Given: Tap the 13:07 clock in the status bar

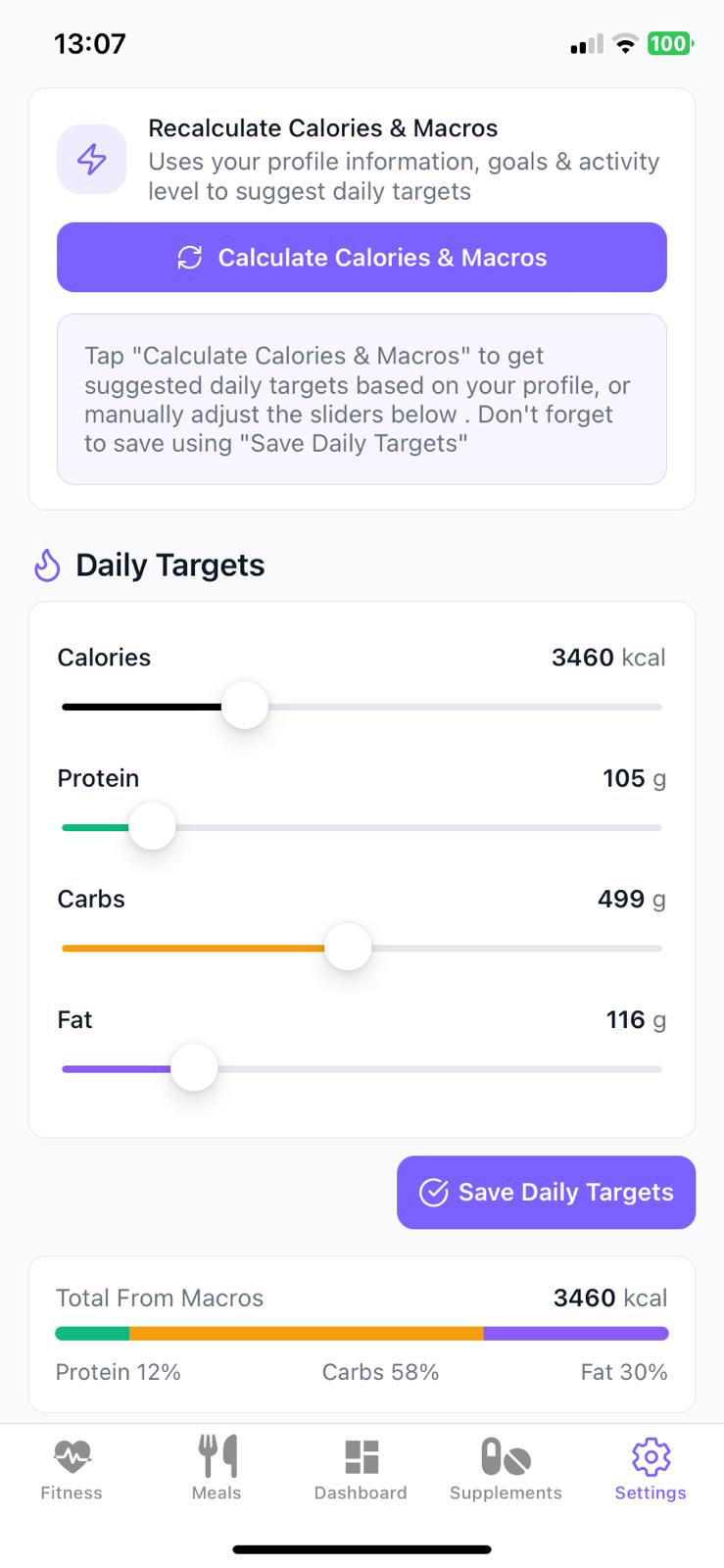Looking at the screenshot, I should (91, 43).
